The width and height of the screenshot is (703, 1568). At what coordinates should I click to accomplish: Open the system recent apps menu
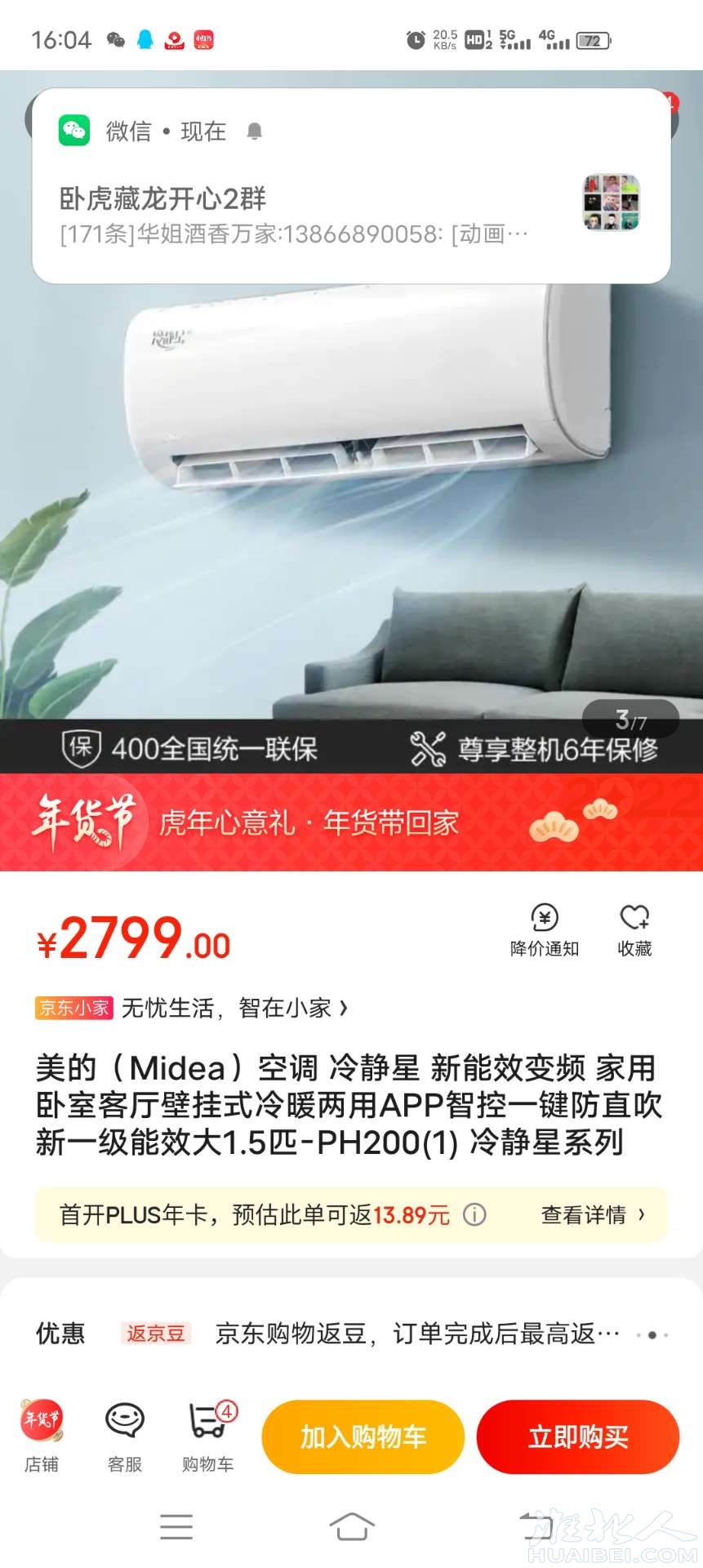click(x=176, y=1526)
